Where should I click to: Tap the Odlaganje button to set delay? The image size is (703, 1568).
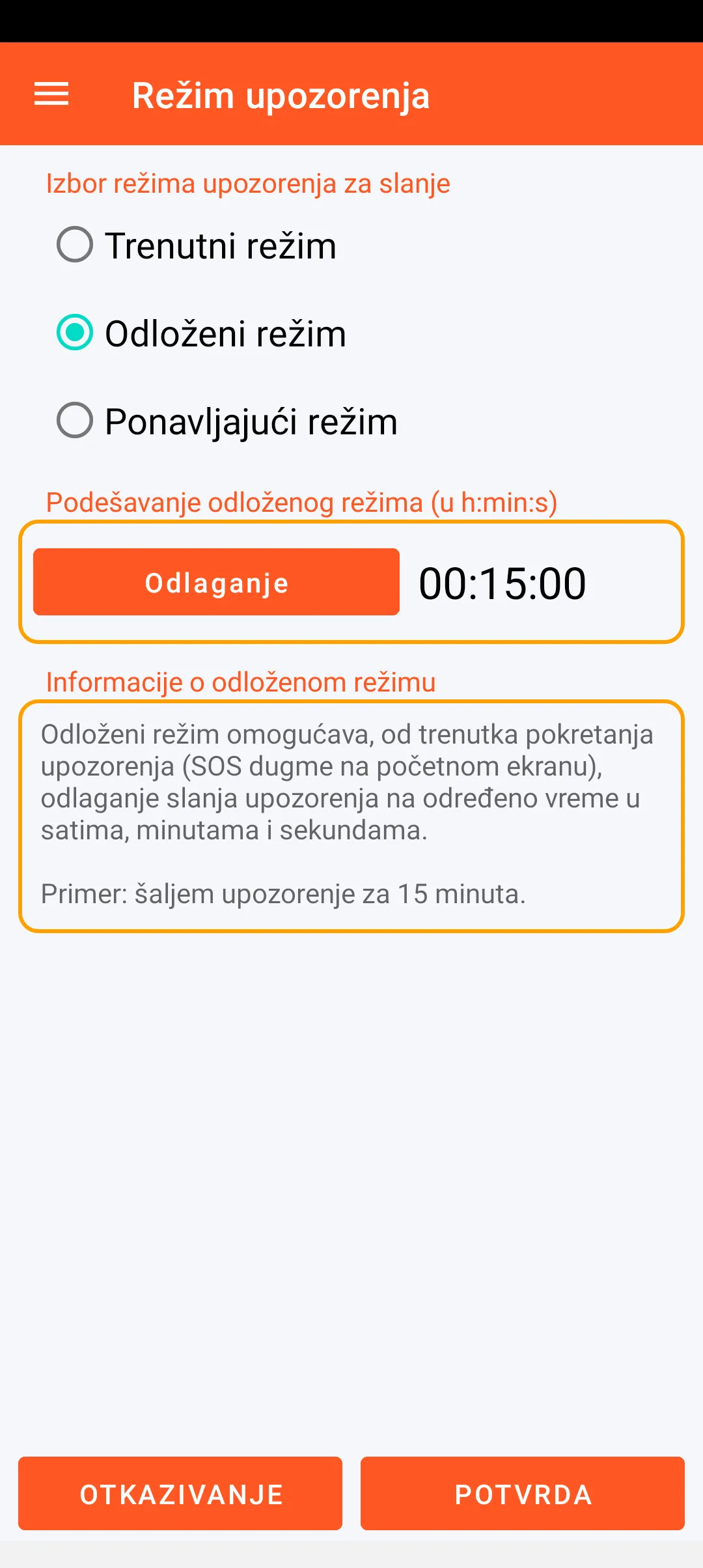click(x=216, y=582)
